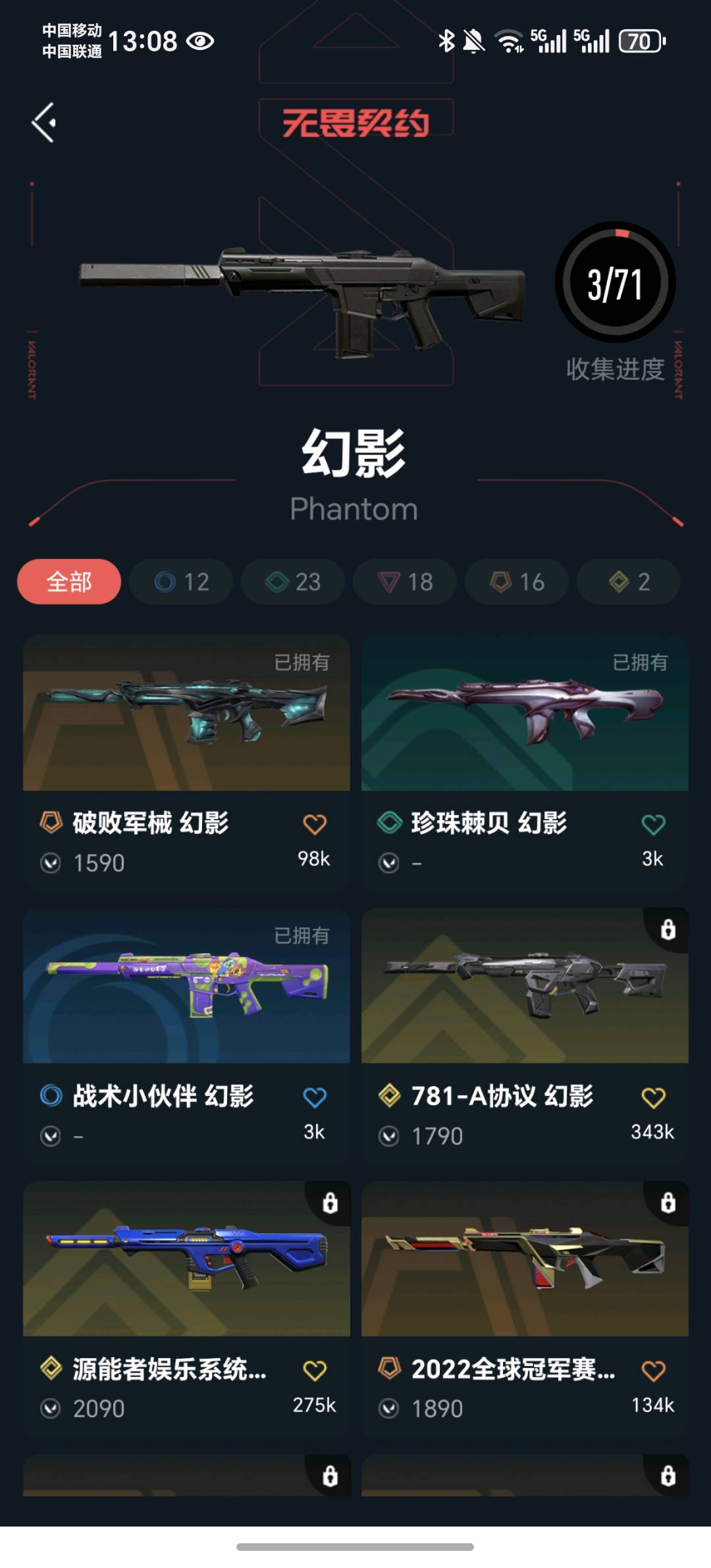Open the 战术小伙伴 幻影 skin card

186,987
